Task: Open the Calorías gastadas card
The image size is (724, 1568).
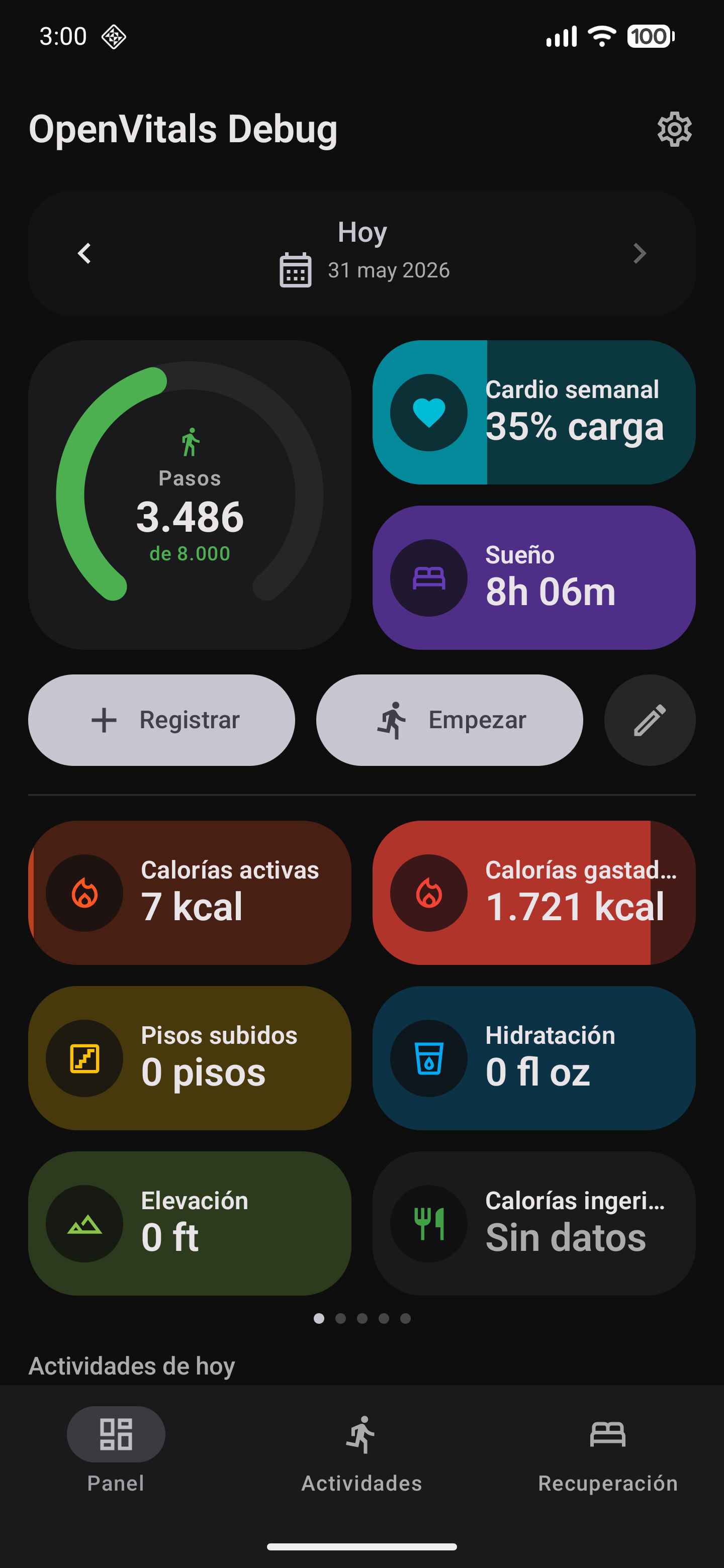Action: 534,893
